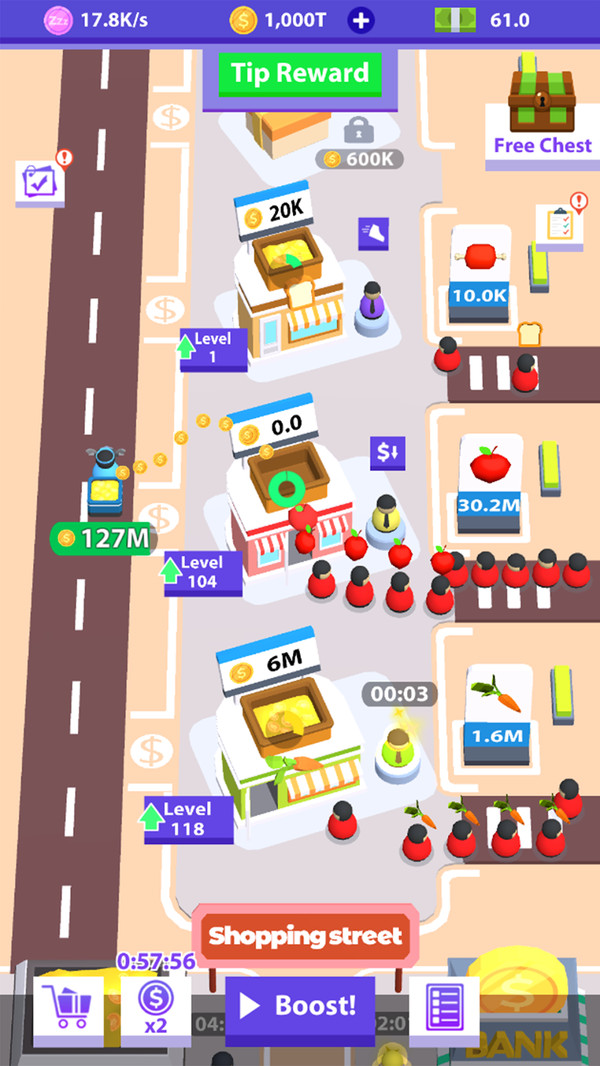
Task: Add more coins with the plus button
Action: click(x=361, y=20)
